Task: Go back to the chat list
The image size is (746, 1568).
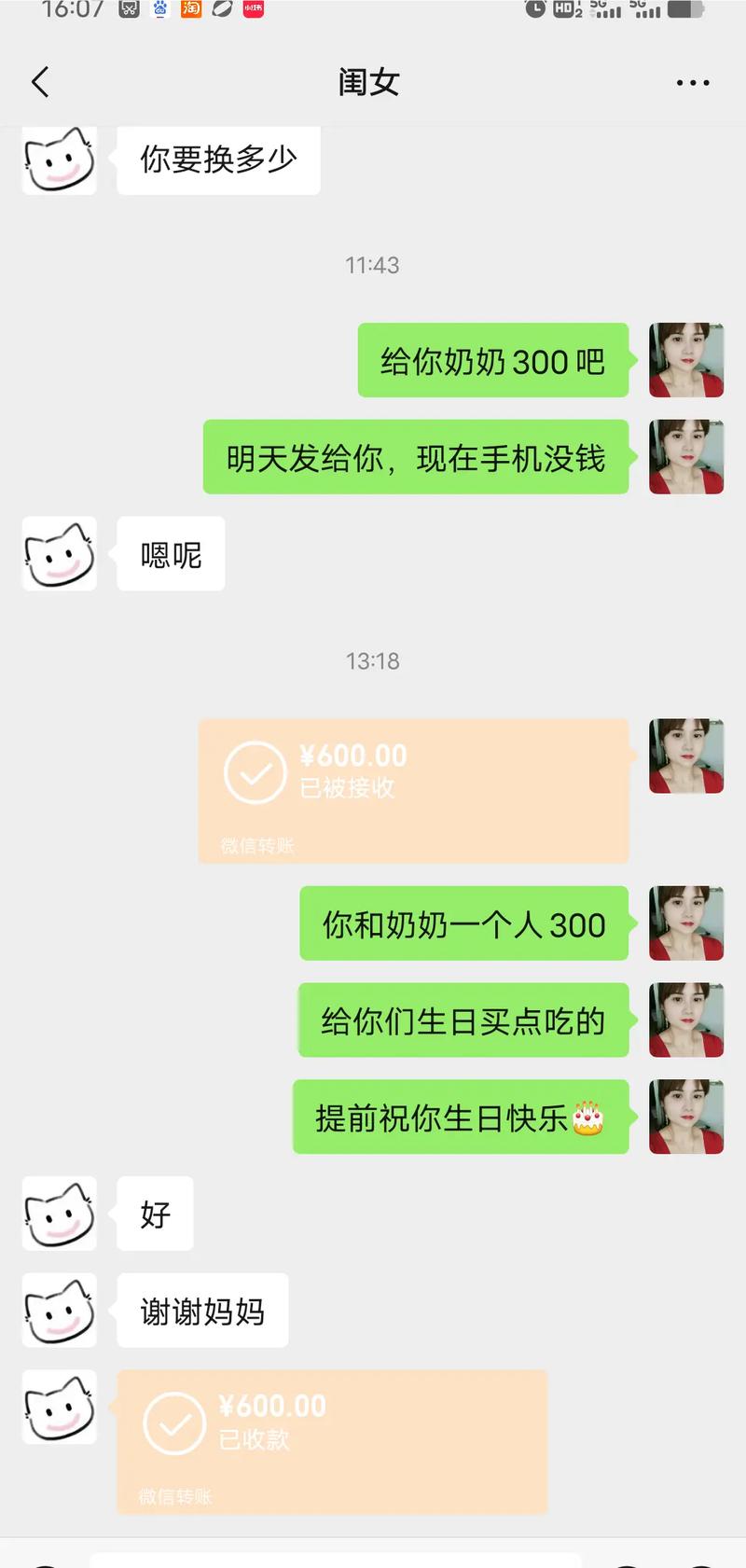Action: pyautogui.click(x=40, y=82)
